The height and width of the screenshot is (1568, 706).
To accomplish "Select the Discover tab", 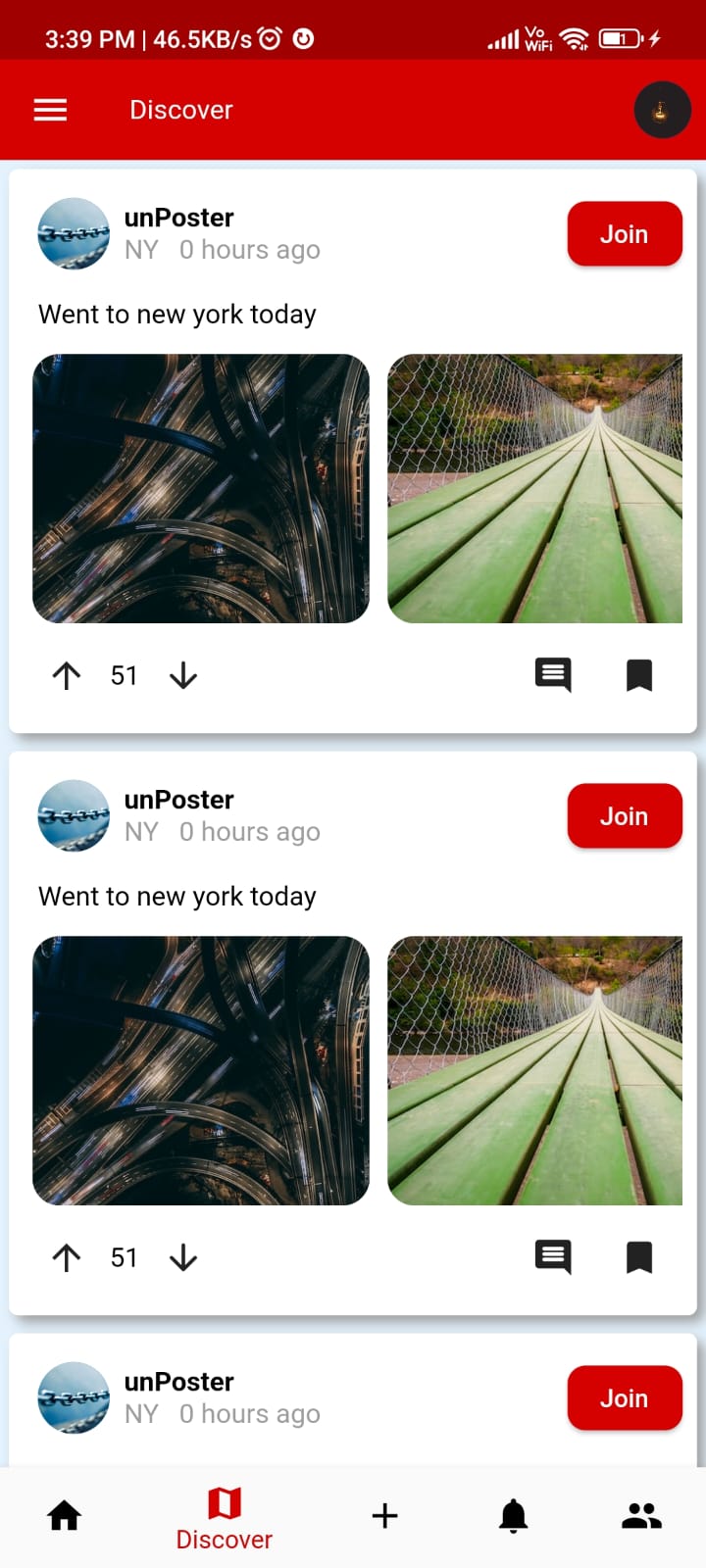I will 224,1518.
